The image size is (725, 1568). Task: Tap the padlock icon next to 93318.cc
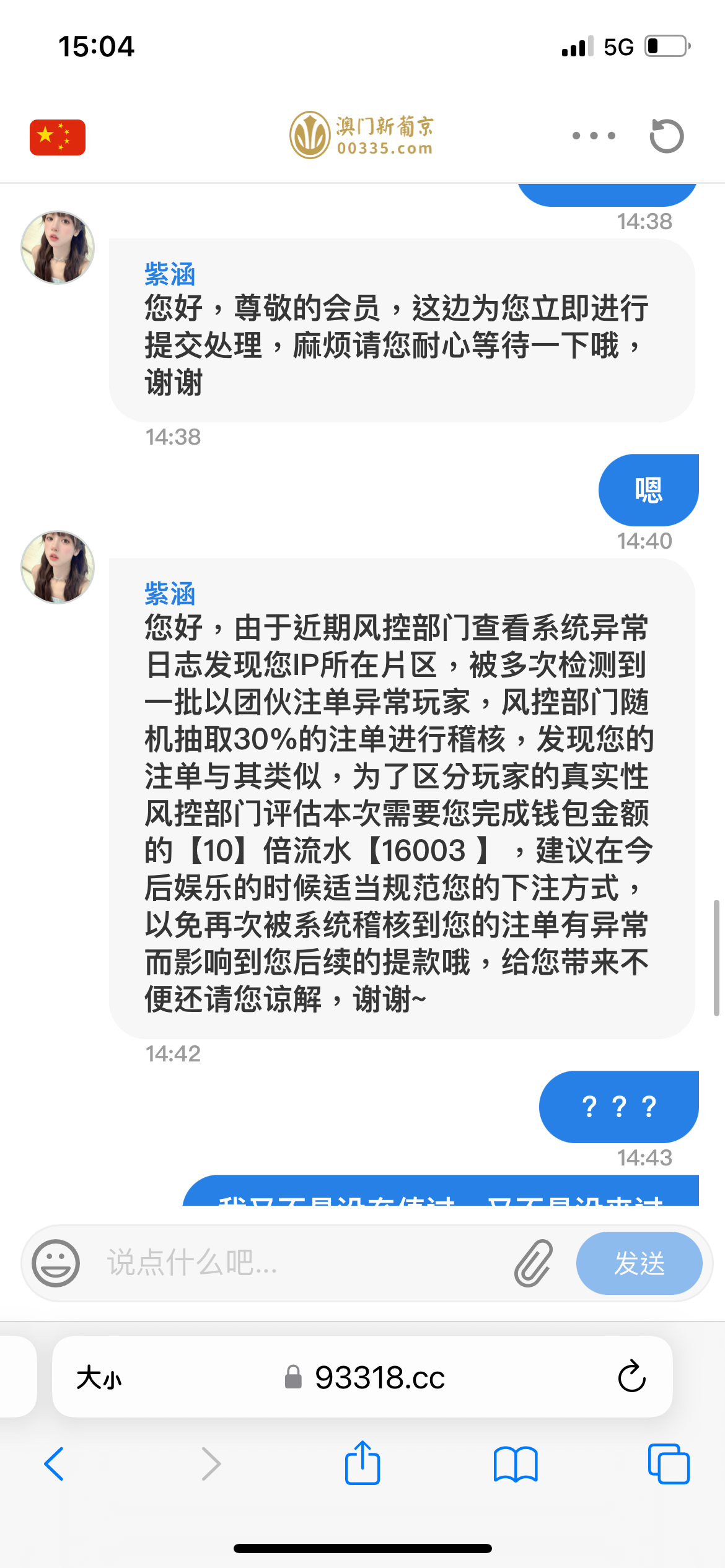click(290, 1377)
